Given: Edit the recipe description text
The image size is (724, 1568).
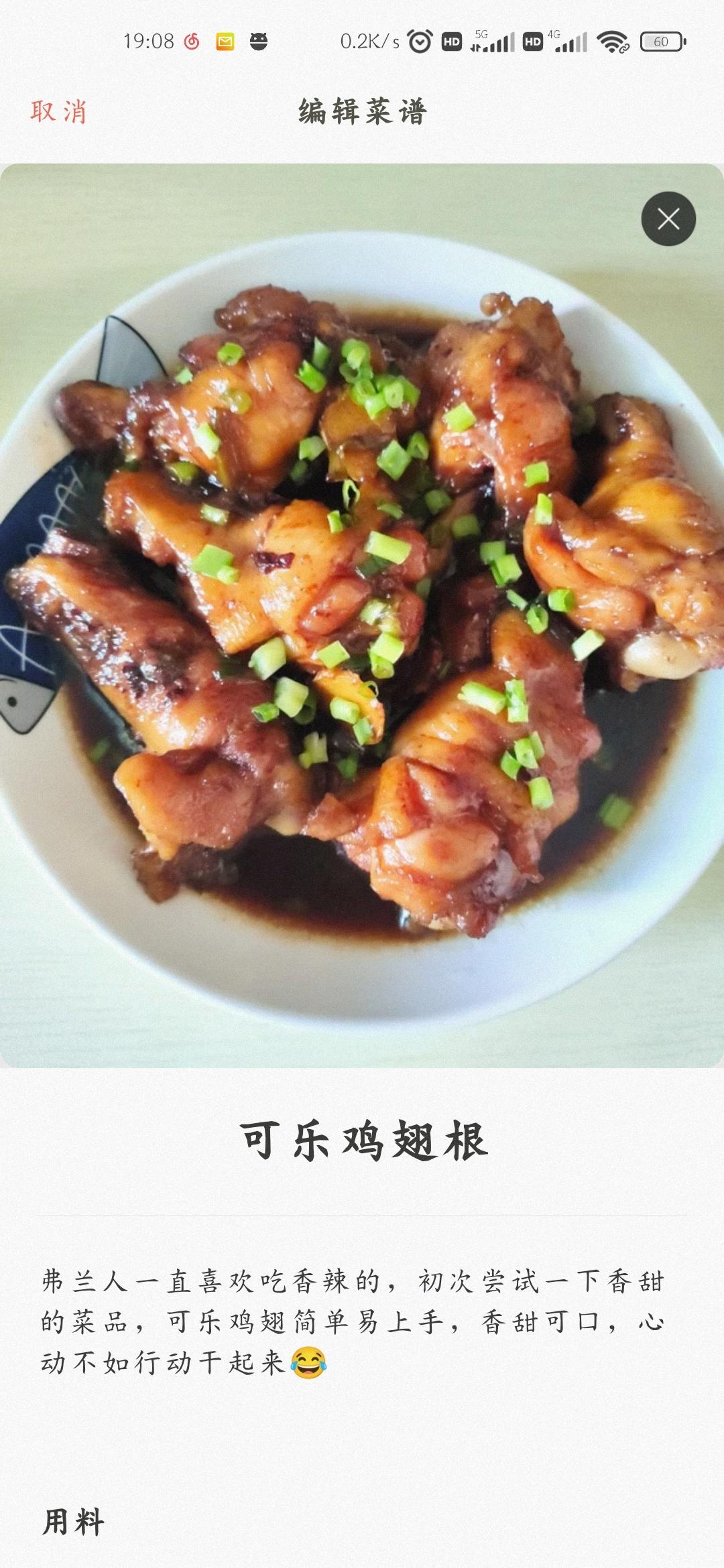Looking at the screenshot, I should [x=353, y=1322].
